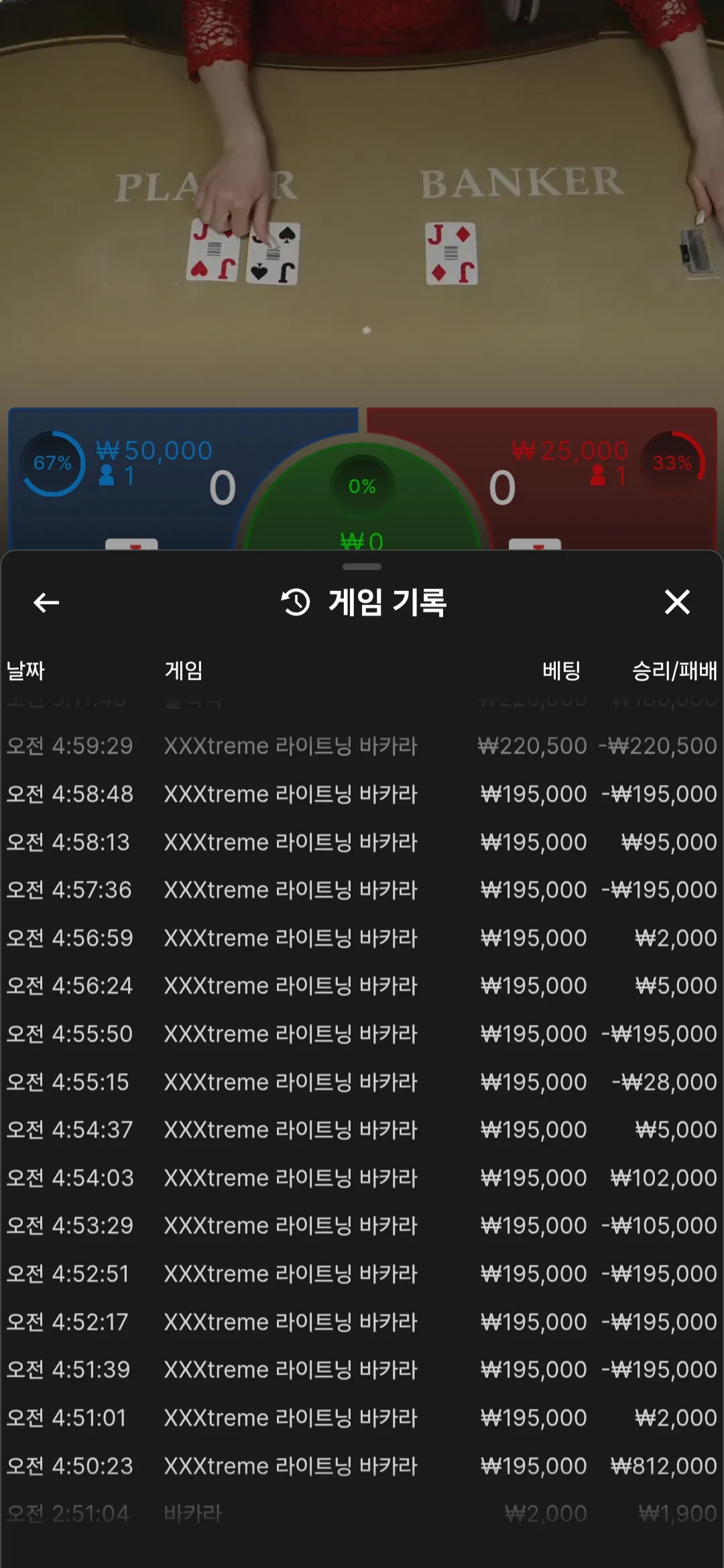Close the game history panel
Viewport: 724px width, 1568px height.
(677, 602)
